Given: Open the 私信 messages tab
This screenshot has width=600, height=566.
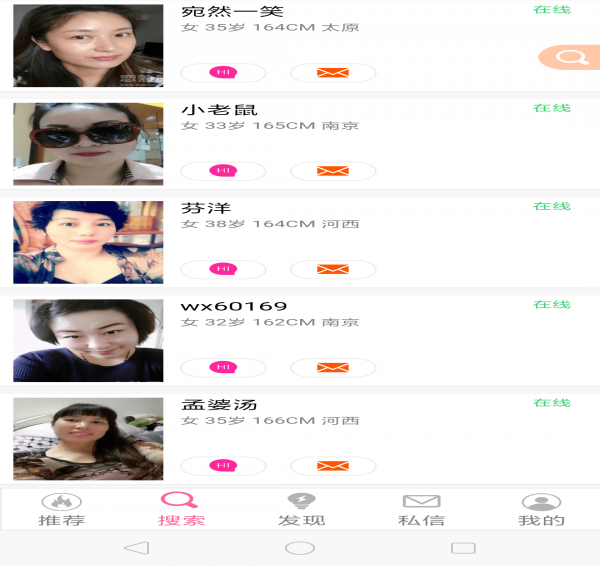Looking at the screenshot, I should (421, 509).
